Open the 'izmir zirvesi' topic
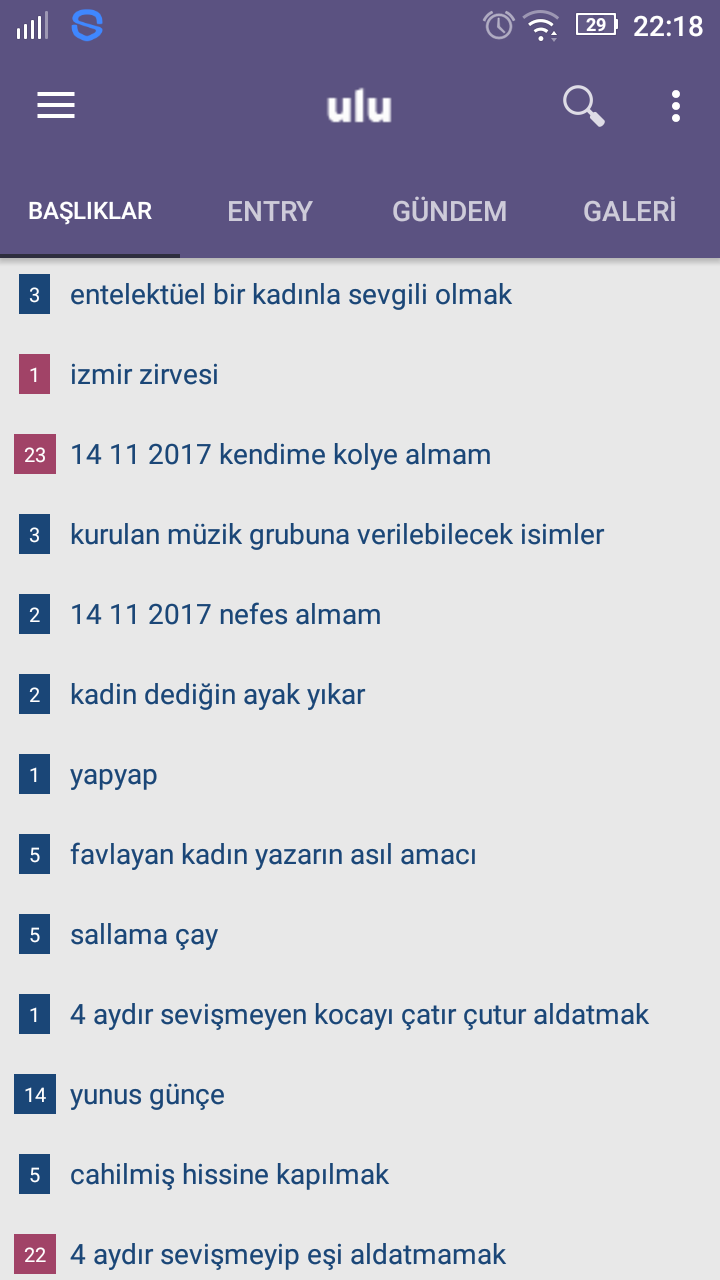The width and height of the screenshot is (720, 1280). click(x=144, y=375)
